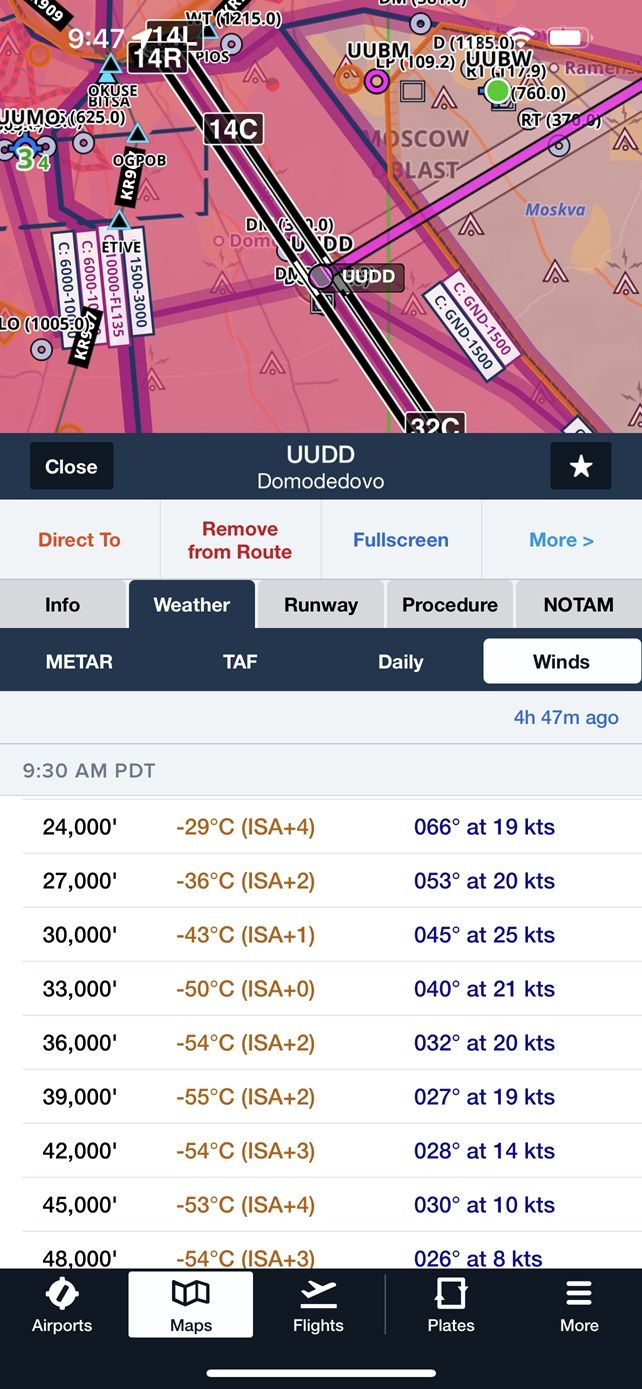Show the METAR report
The height and width of the screenshot is (1389, 642).
tap(79, 662)
